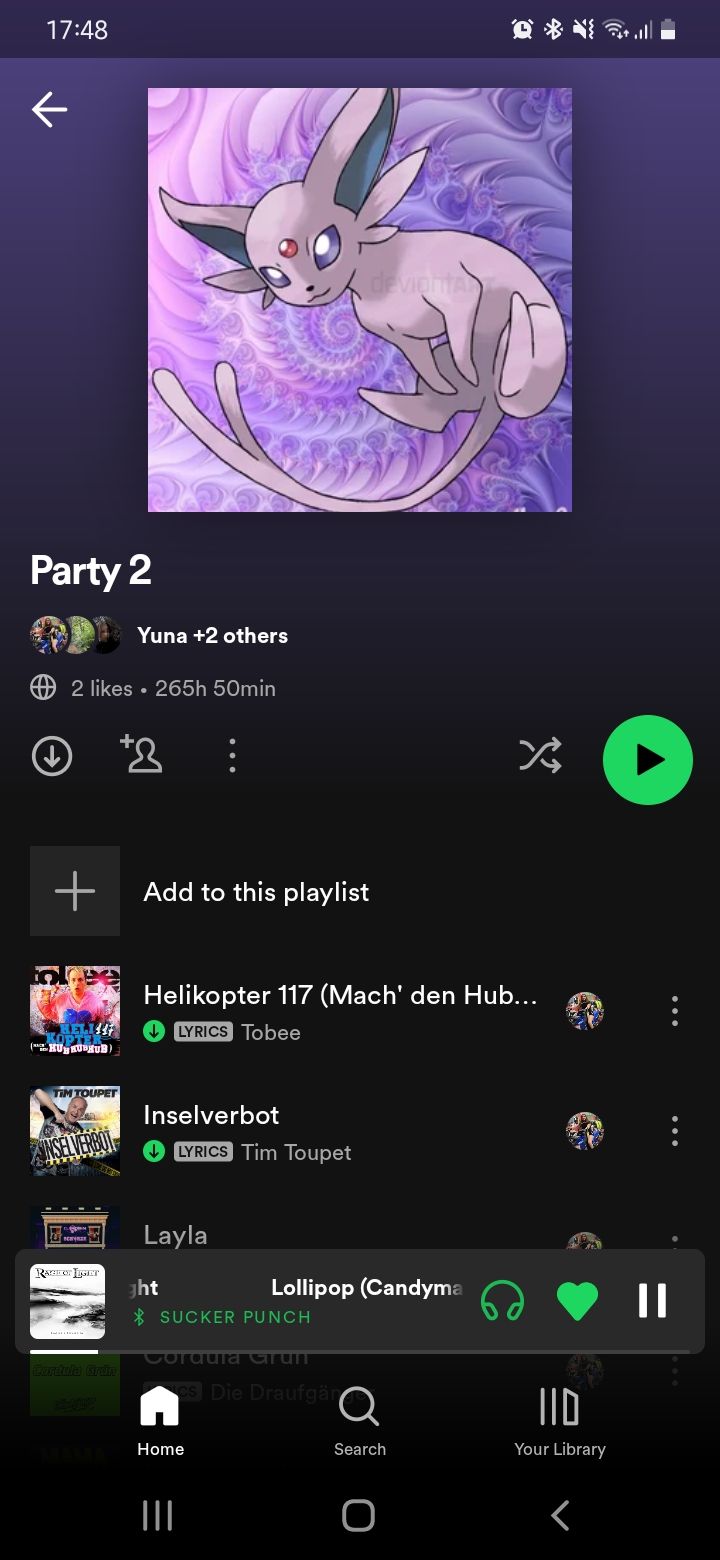Image resolution: width=720 pixels, height=1560 pixels.
Task: Download the Party 2 playlist
Action: pos(52,756)
